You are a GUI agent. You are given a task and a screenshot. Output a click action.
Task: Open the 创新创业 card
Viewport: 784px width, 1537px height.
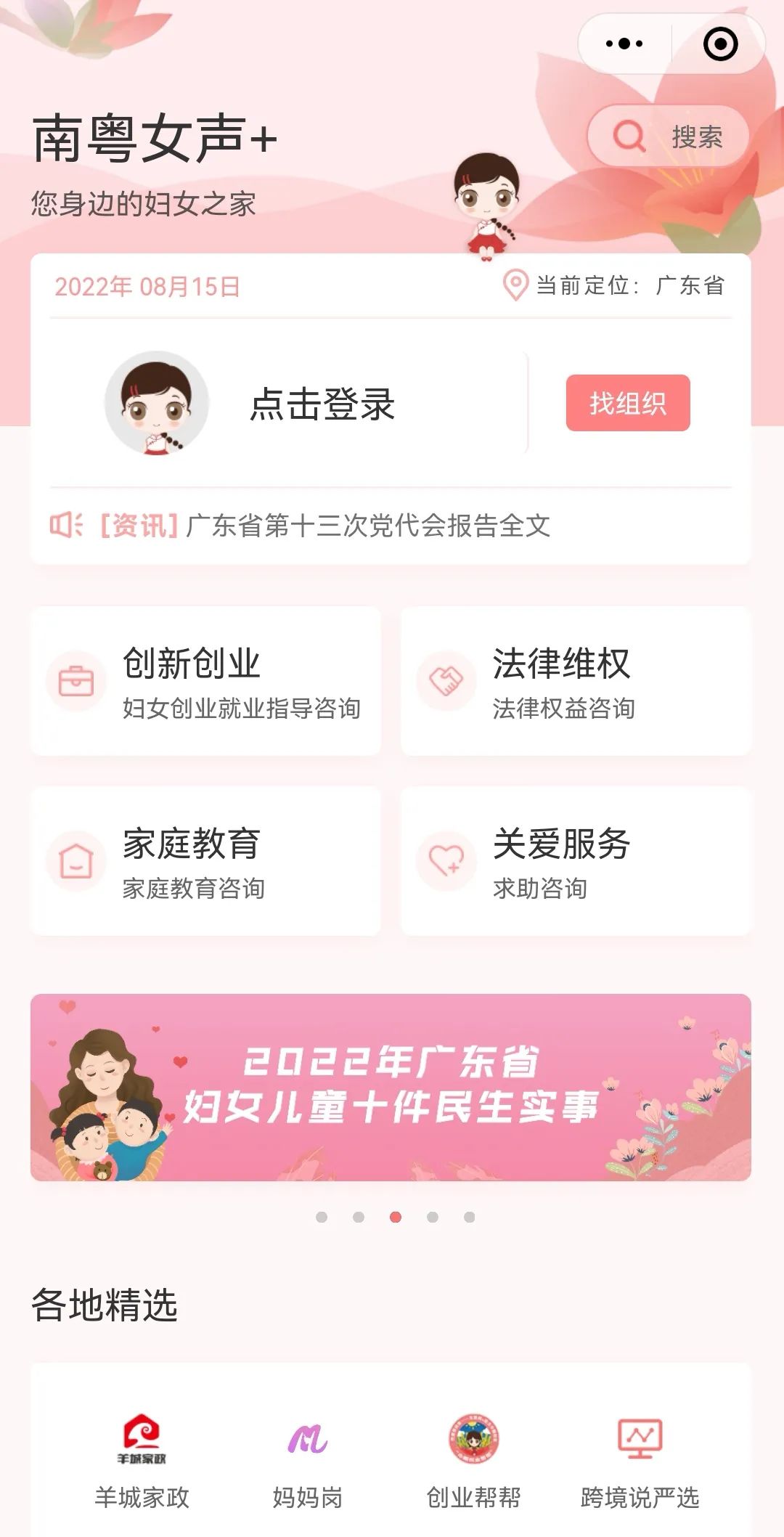(x=205, y=681)
